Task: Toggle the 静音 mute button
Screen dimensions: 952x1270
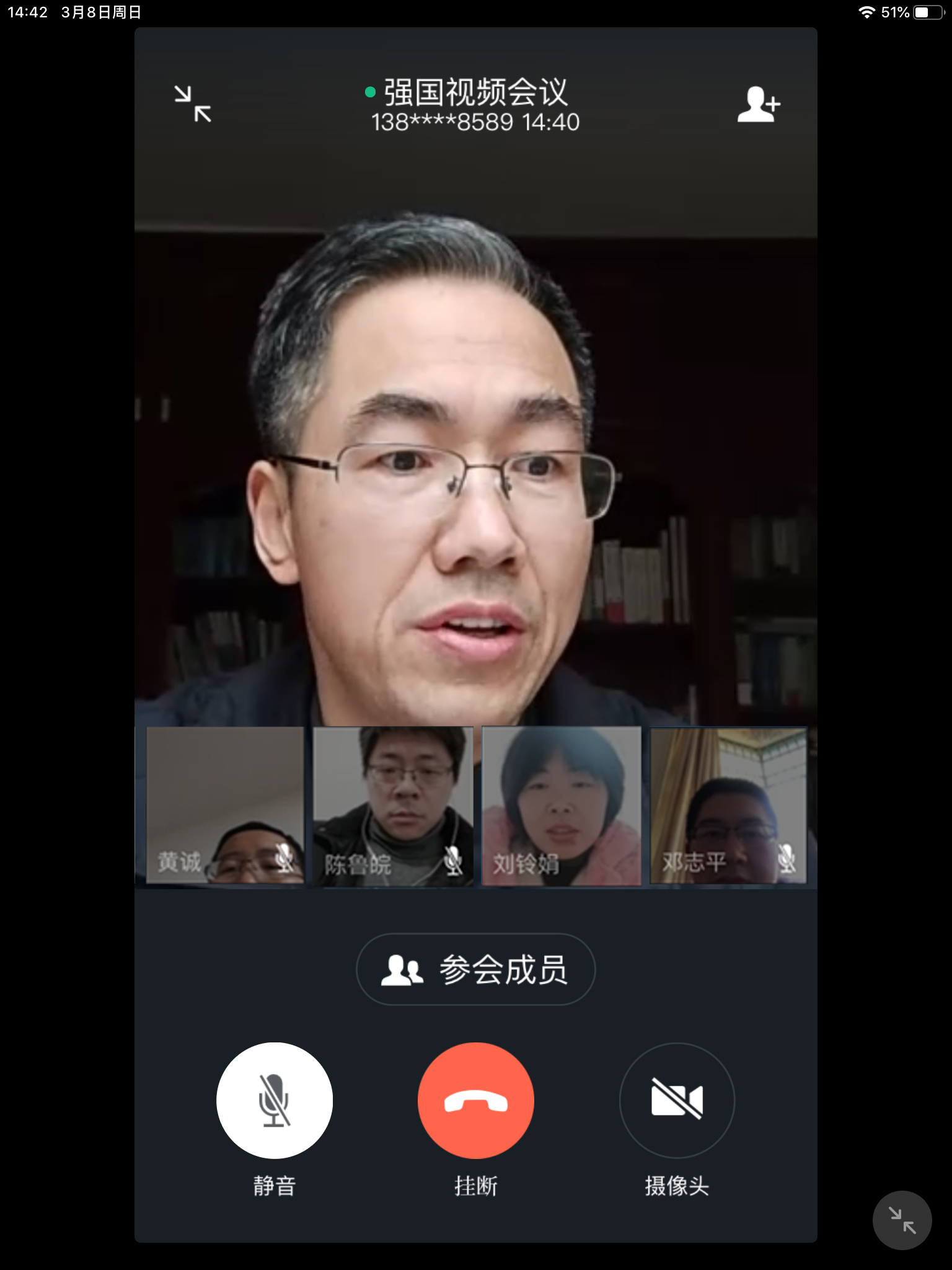Action: click(x=275, y=1101)
